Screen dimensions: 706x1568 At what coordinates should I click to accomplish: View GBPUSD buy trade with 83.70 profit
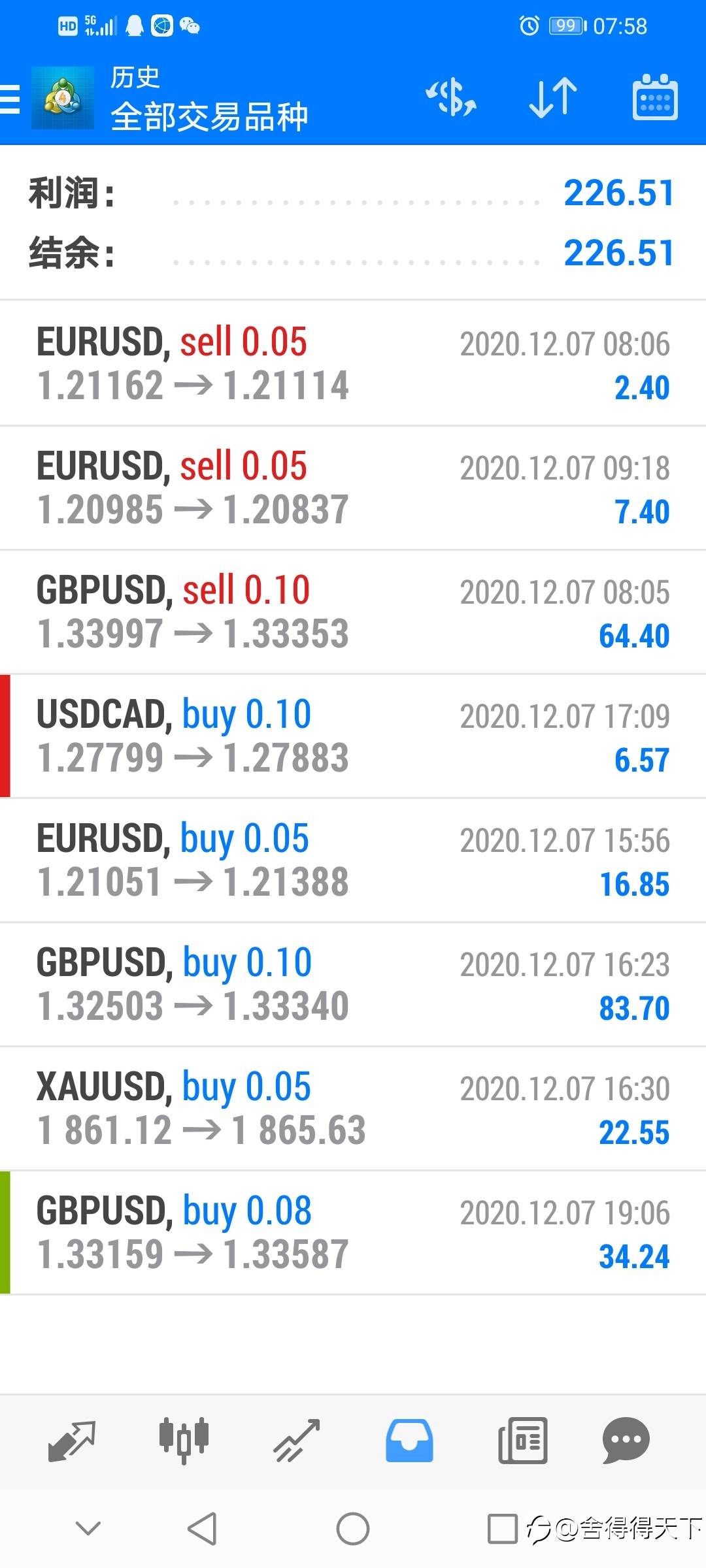pyautogui.click(x=353, y=985)
